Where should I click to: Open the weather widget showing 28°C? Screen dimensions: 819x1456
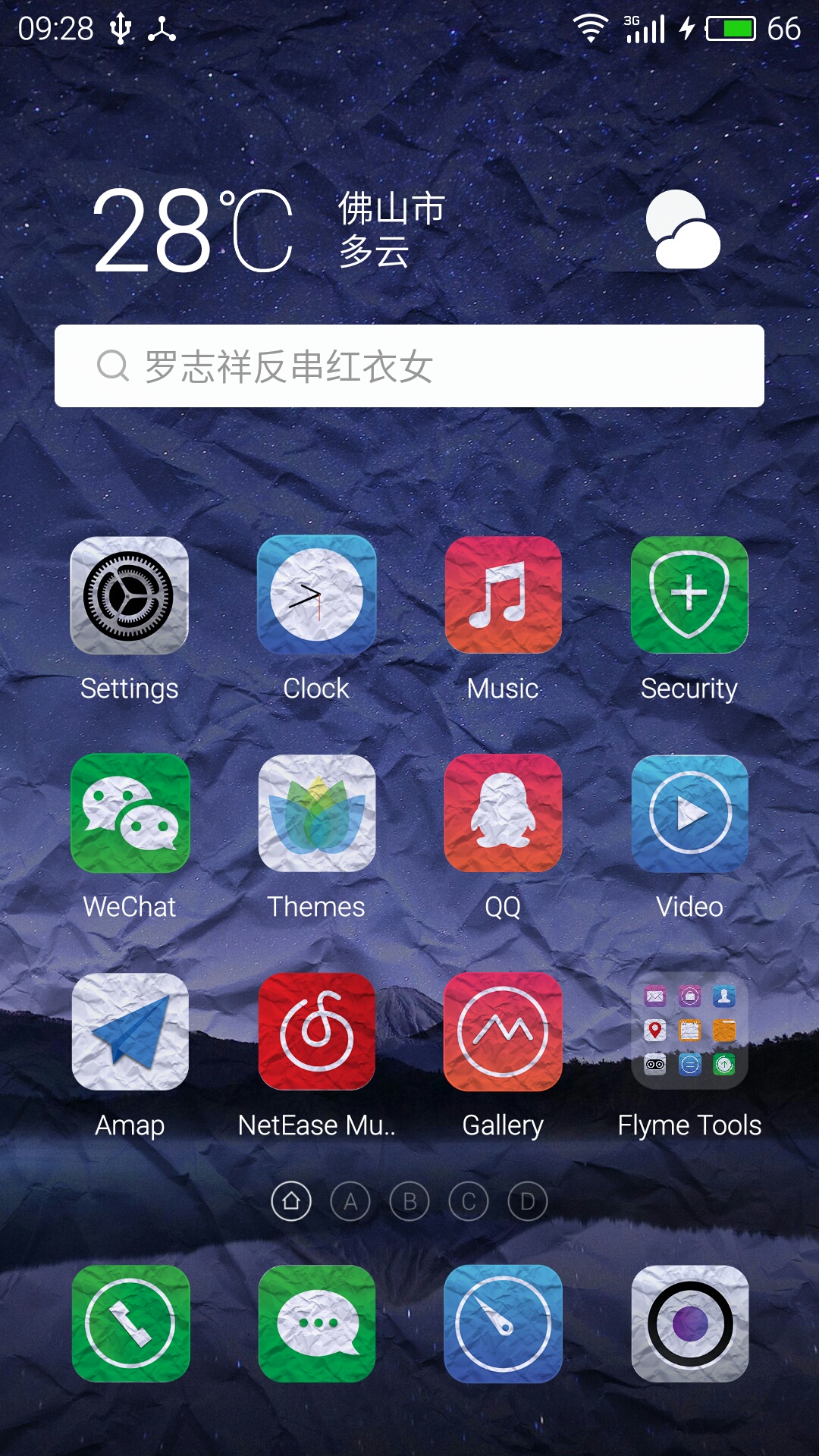point(408,229)
